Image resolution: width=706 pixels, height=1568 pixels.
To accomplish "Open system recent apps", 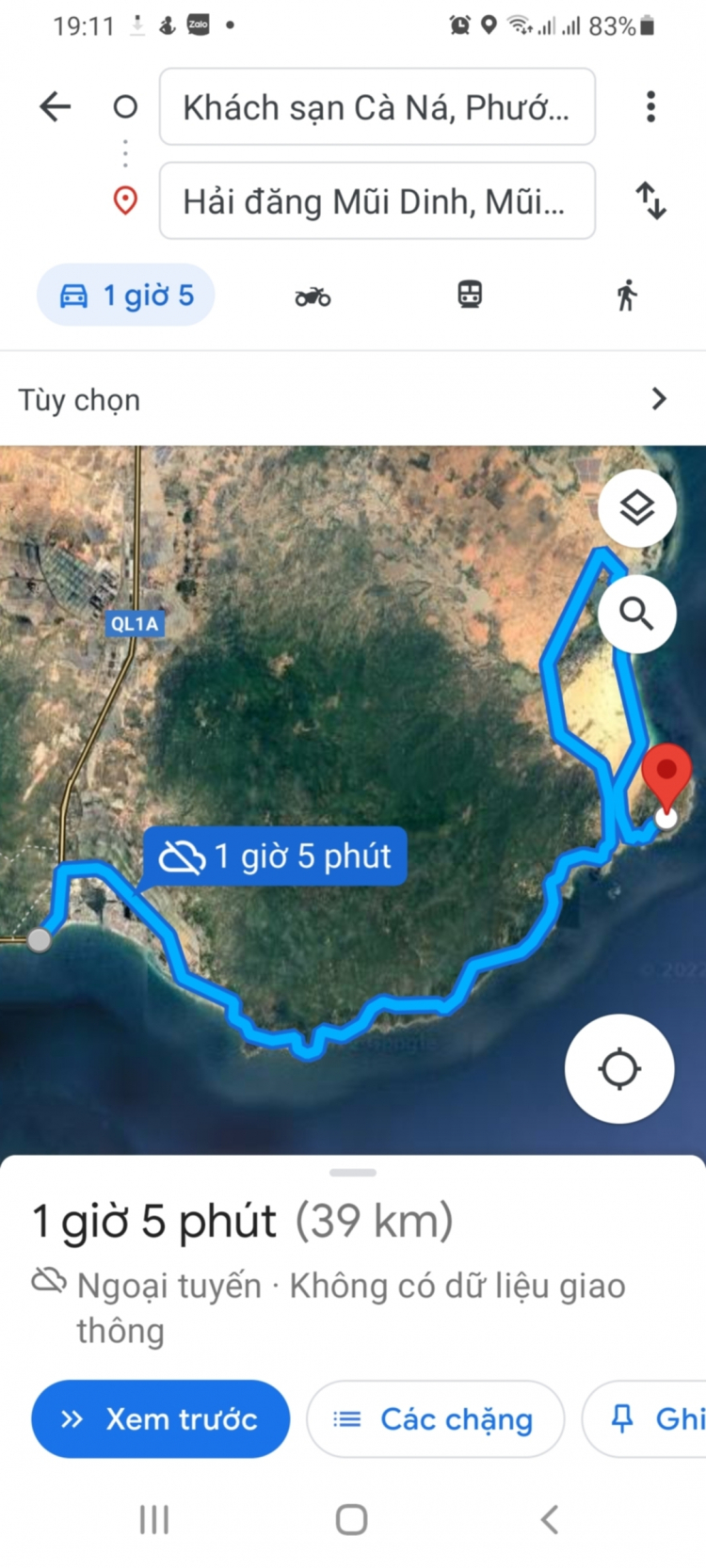I will (x=154, y=1519).
